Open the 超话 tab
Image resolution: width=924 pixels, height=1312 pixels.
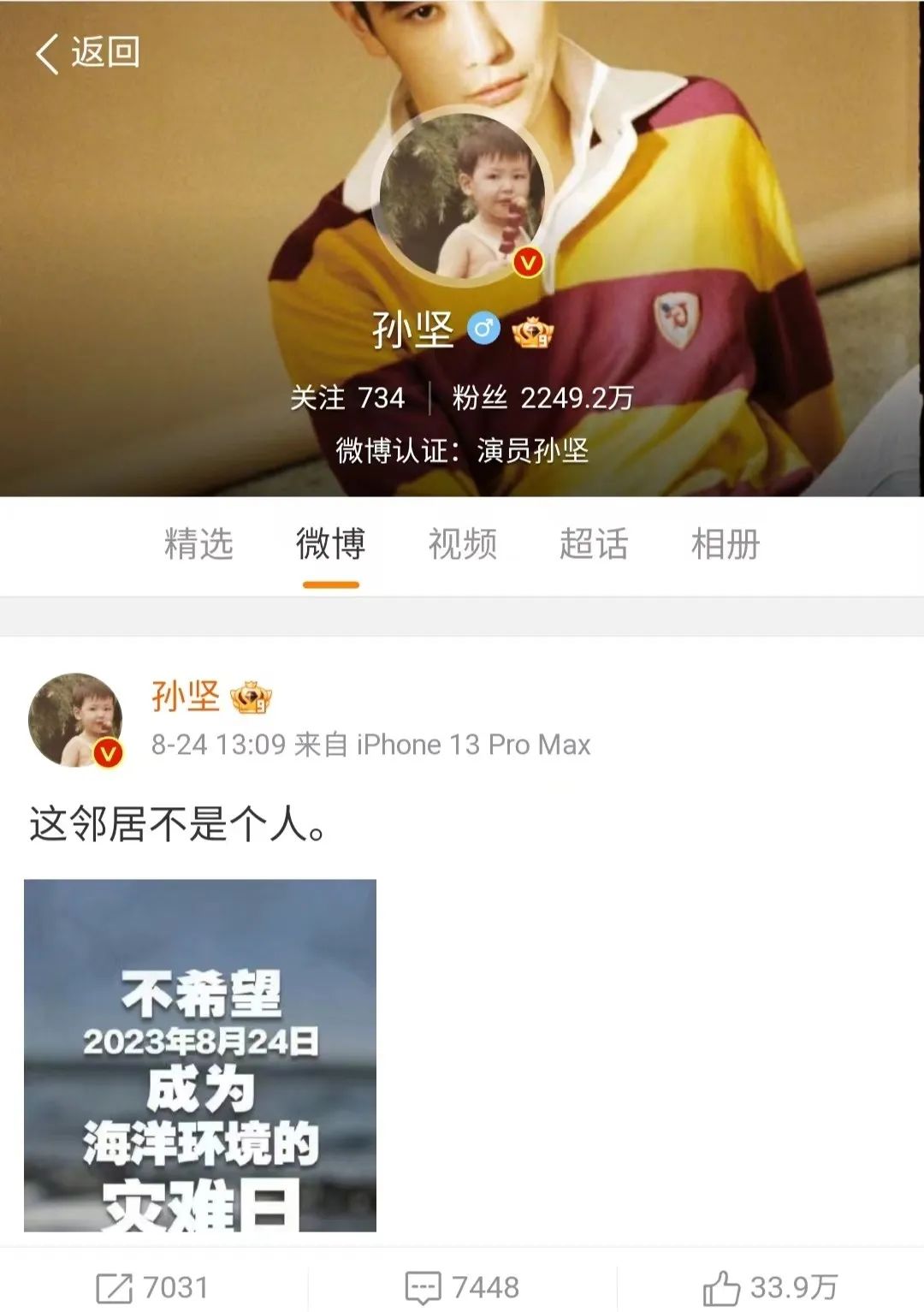[594, 544]
